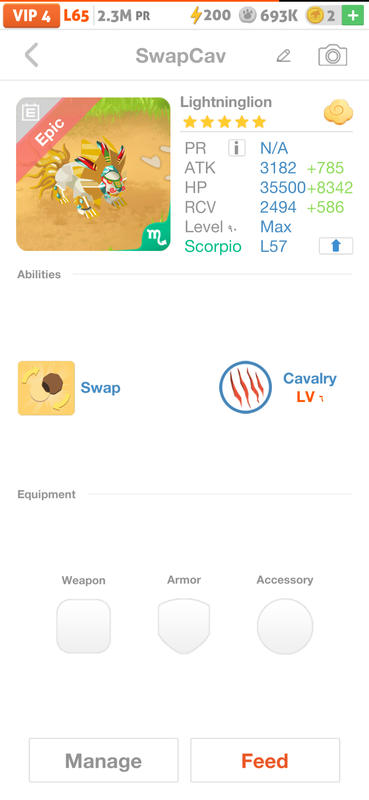The width and height of the screenshot is (369, 800).
Task: Select the empty Armor slot
Action: [184, 626]
